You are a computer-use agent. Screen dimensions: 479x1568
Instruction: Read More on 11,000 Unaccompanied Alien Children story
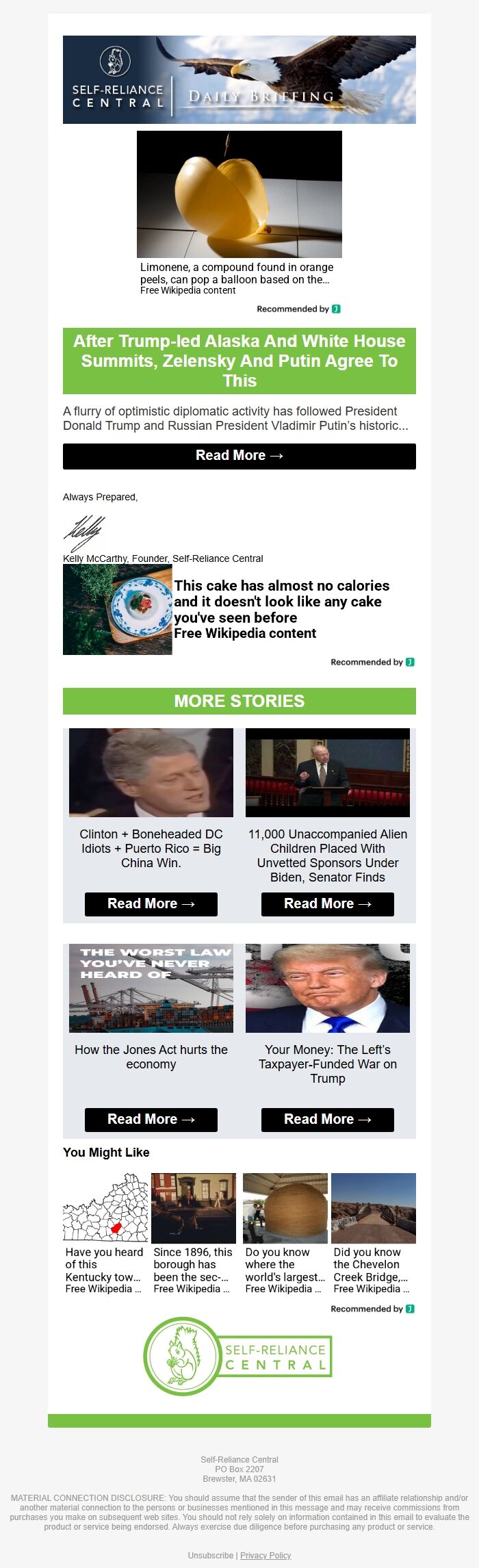327,903
